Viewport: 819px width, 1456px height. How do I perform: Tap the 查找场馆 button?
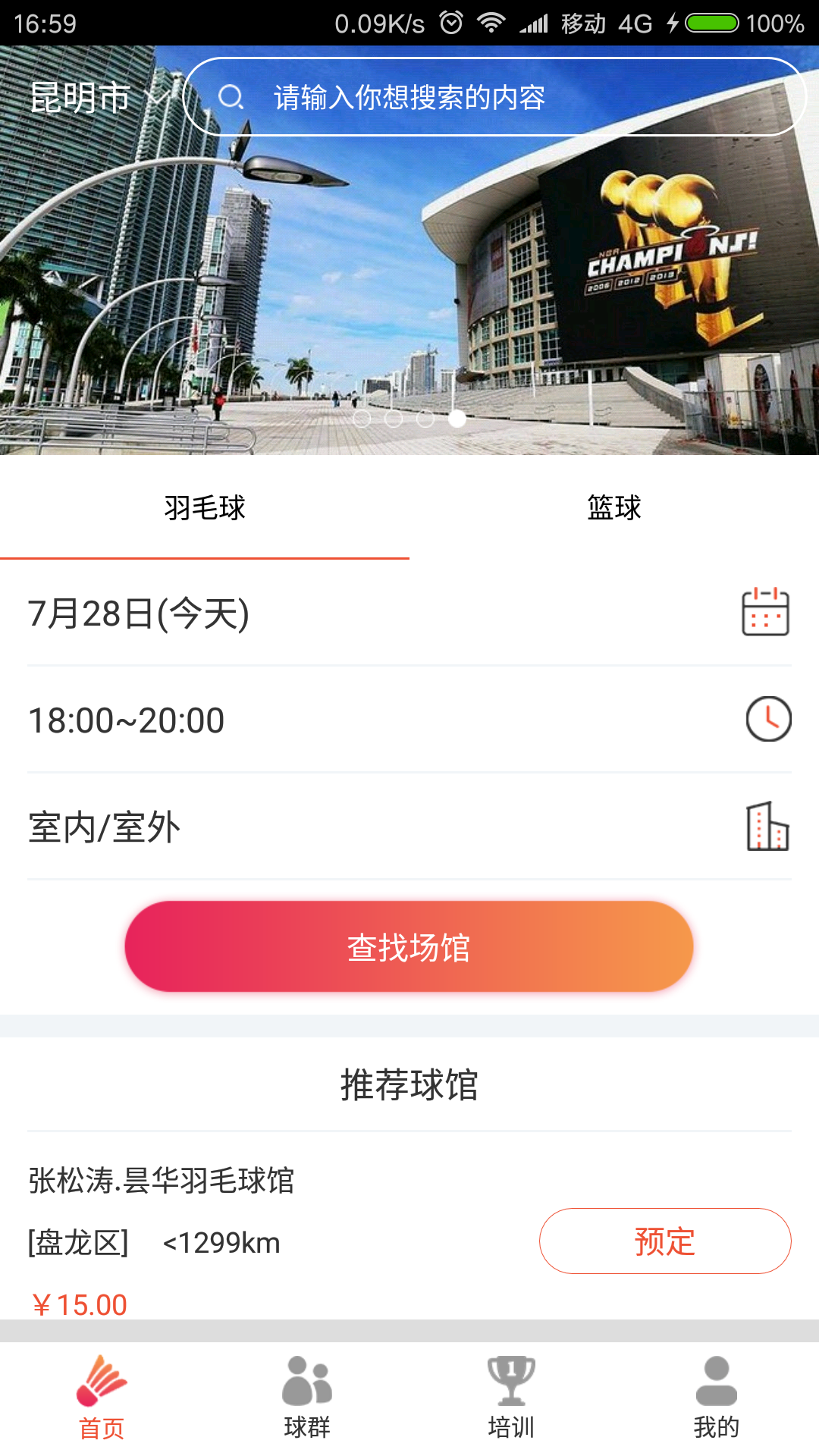pyautogui.click(x=409, y=946)
